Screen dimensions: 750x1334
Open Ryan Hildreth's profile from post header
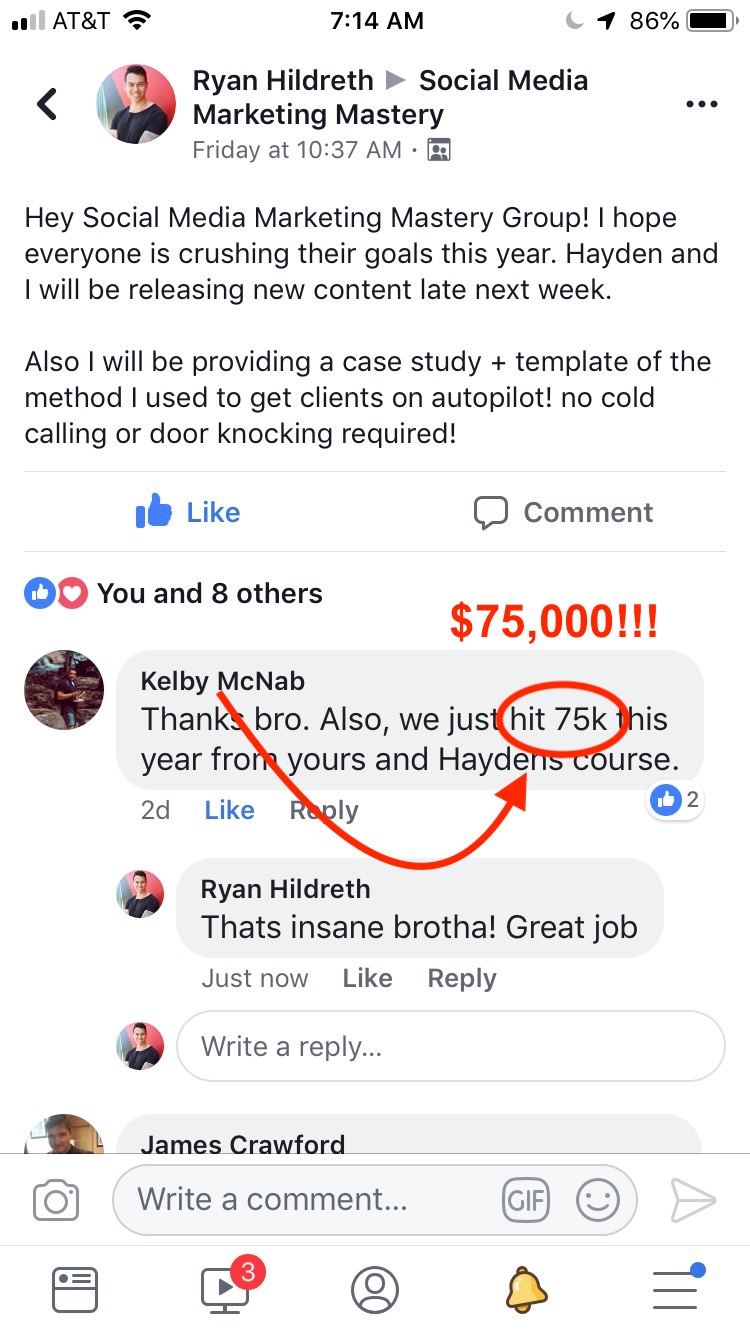pyautogui.click(x=283, y=81)
